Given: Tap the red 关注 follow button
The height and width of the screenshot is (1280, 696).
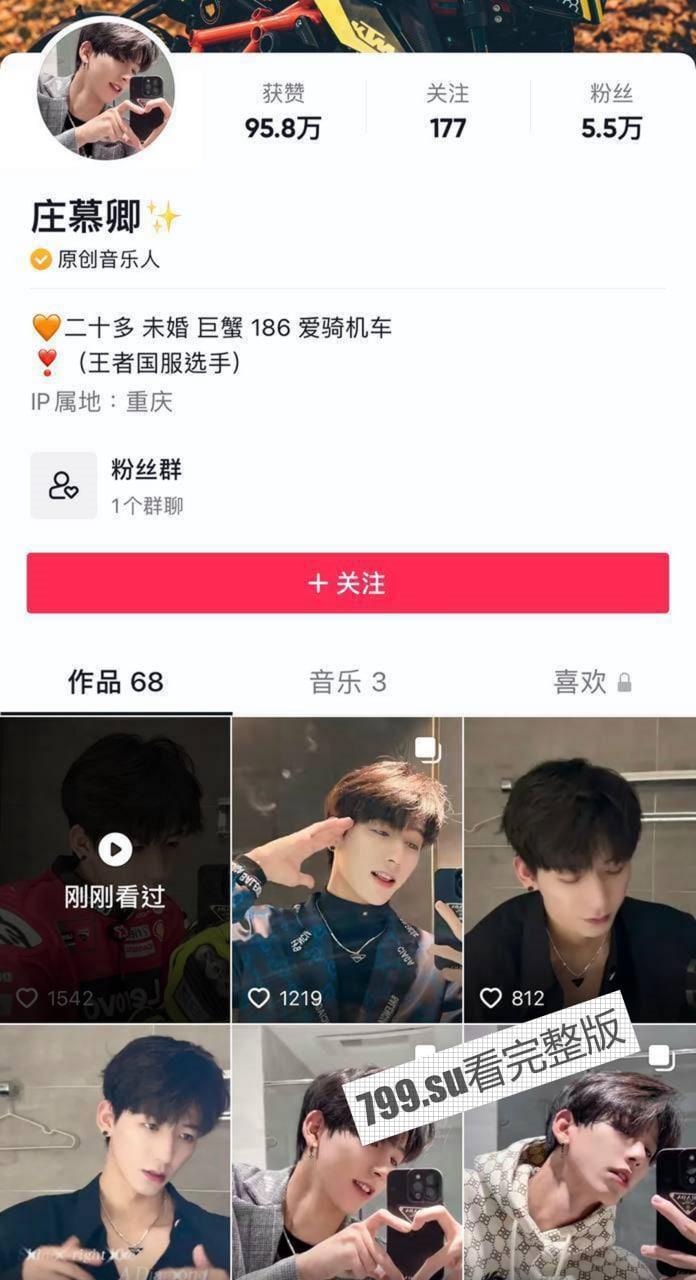Looking at the screenshot, I should tap(347, 583).
